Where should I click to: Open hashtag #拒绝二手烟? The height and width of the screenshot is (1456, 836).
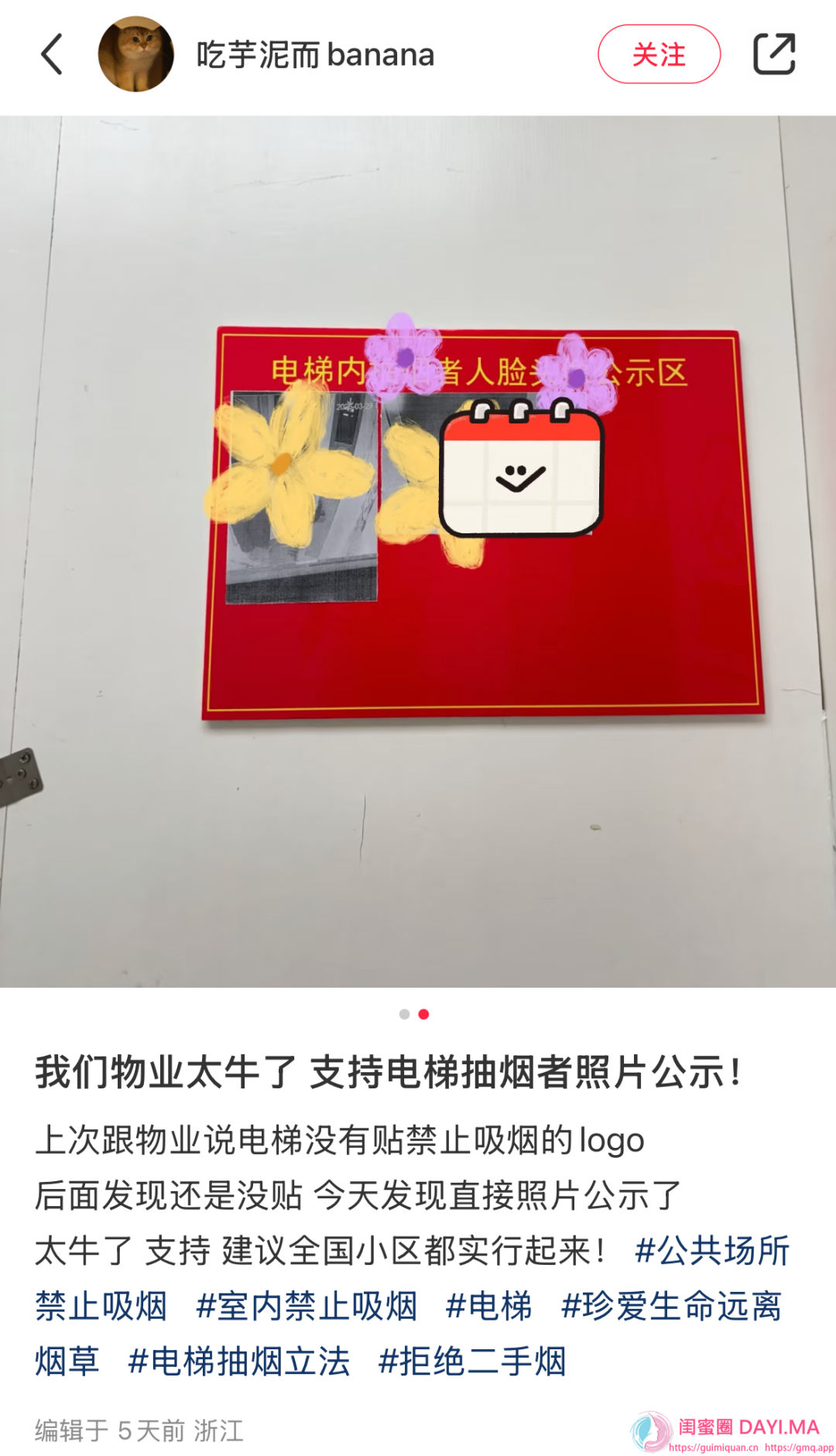(x=471, y=1362)
